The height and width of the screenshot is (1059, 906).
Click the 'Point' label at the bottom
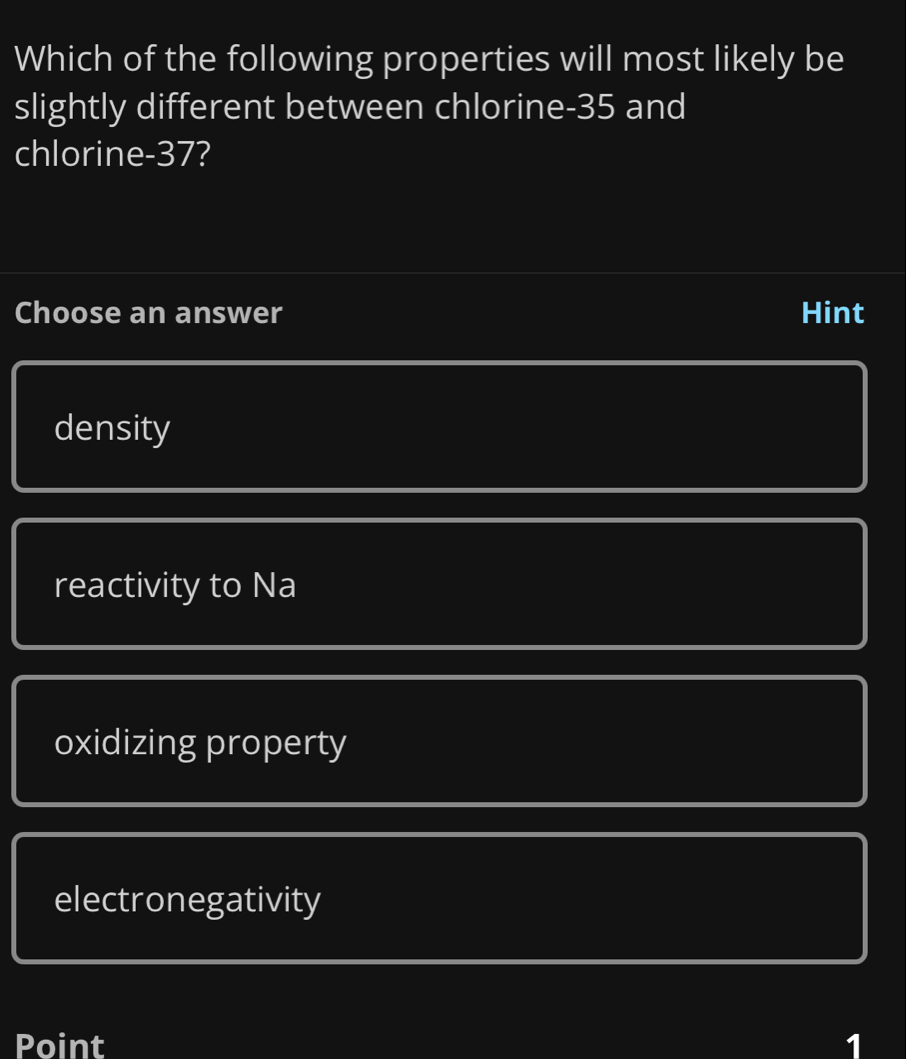(x=58, y=1044)
